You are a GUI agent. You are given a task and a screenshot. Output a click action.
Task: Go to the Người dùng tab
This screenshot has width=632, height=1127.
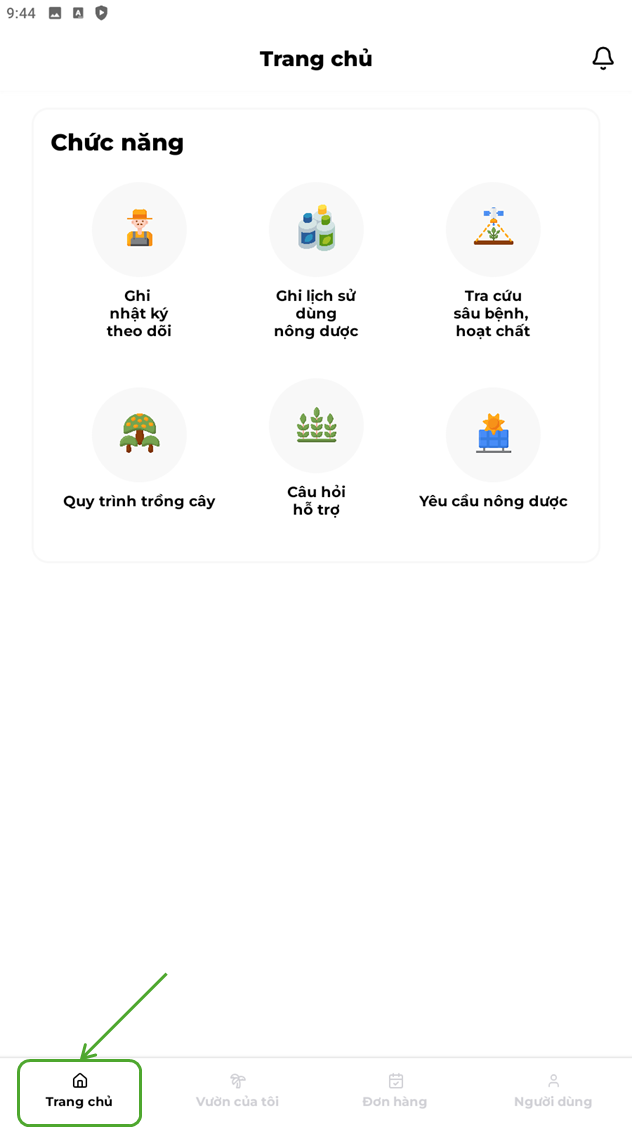click(553, 1091)
